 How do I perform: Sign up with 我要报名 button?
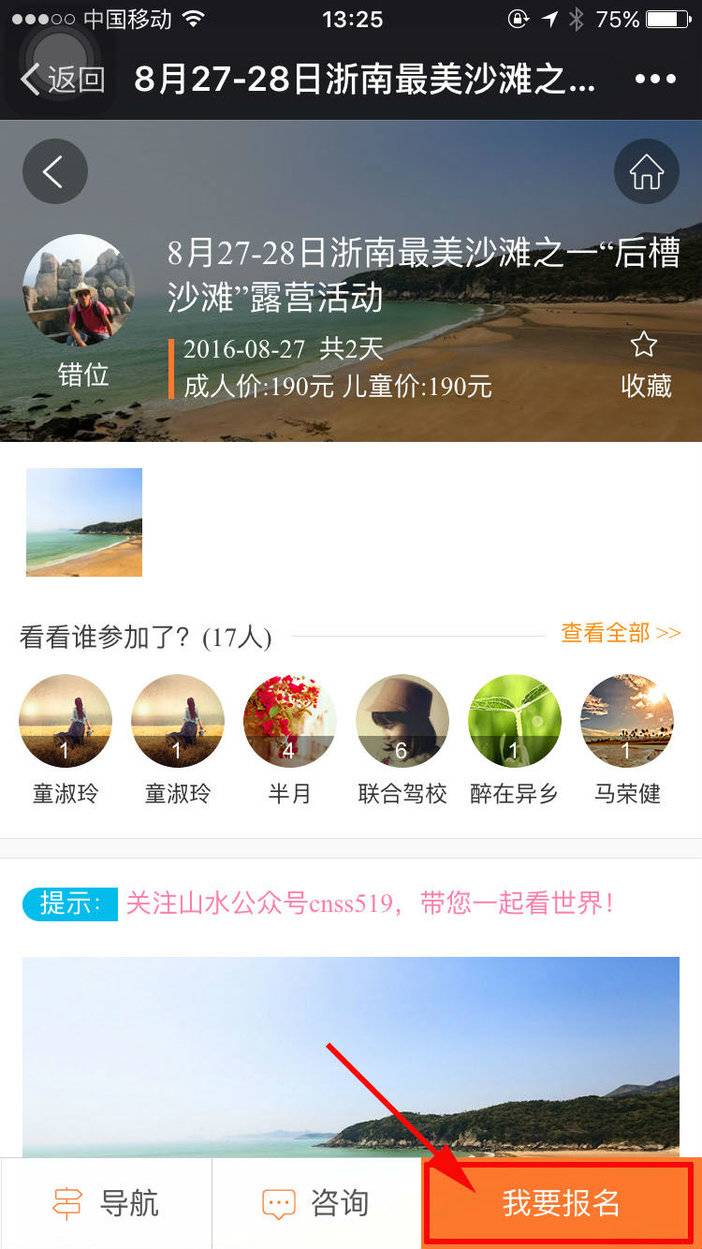click(x=561, y=1203)
